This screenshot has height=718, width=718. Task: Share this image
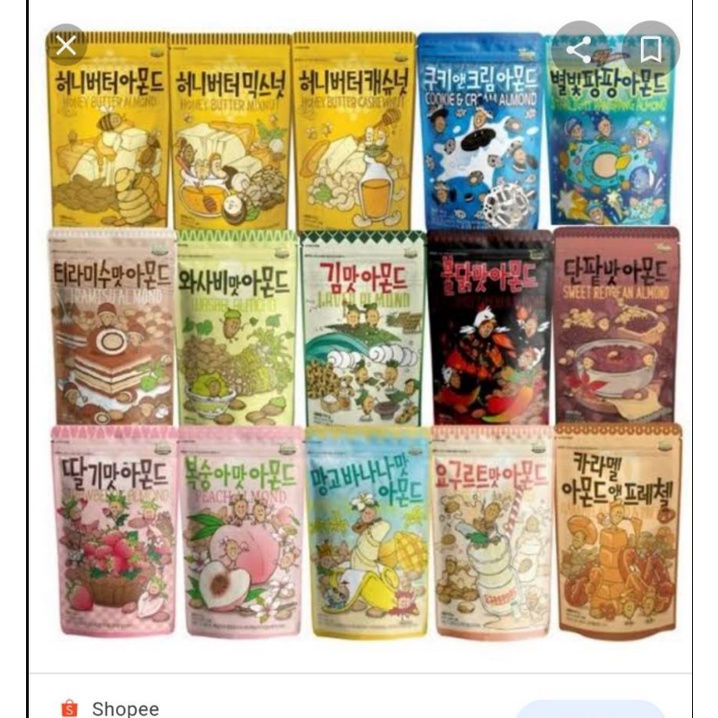tap(579, 47)
